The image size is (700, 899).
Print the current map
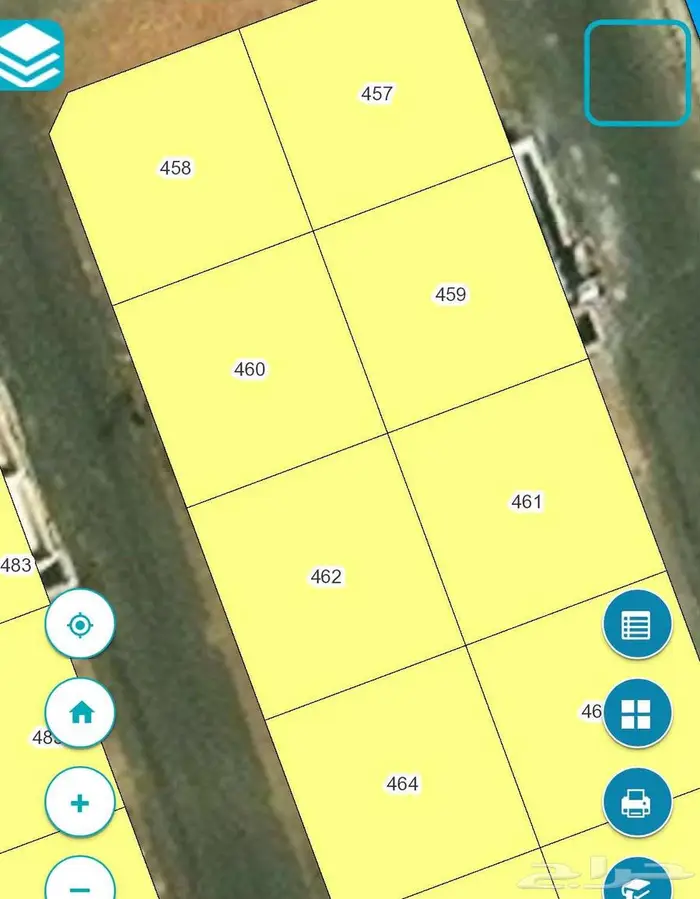coord(636,802)
